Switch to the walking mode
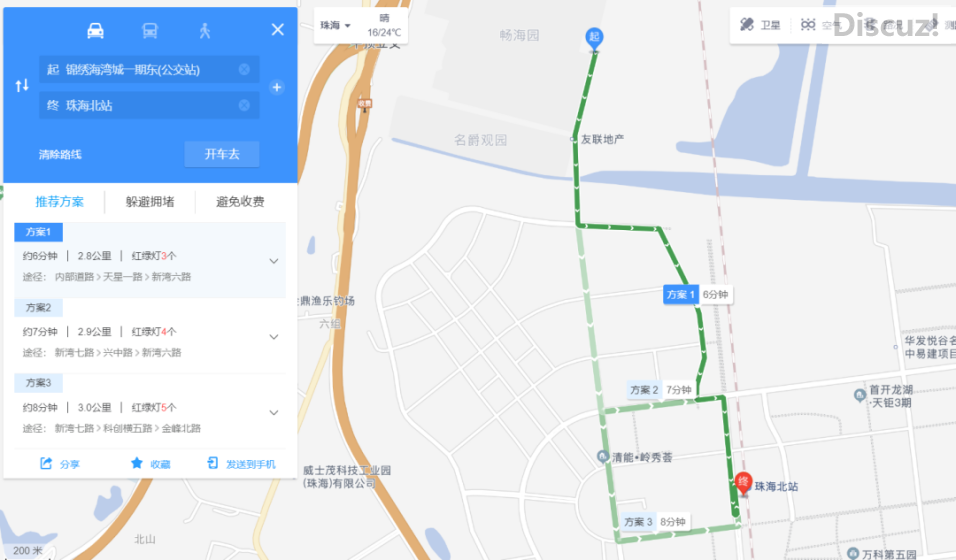This screenshot has width=956, height=560. tap(205, 30)
